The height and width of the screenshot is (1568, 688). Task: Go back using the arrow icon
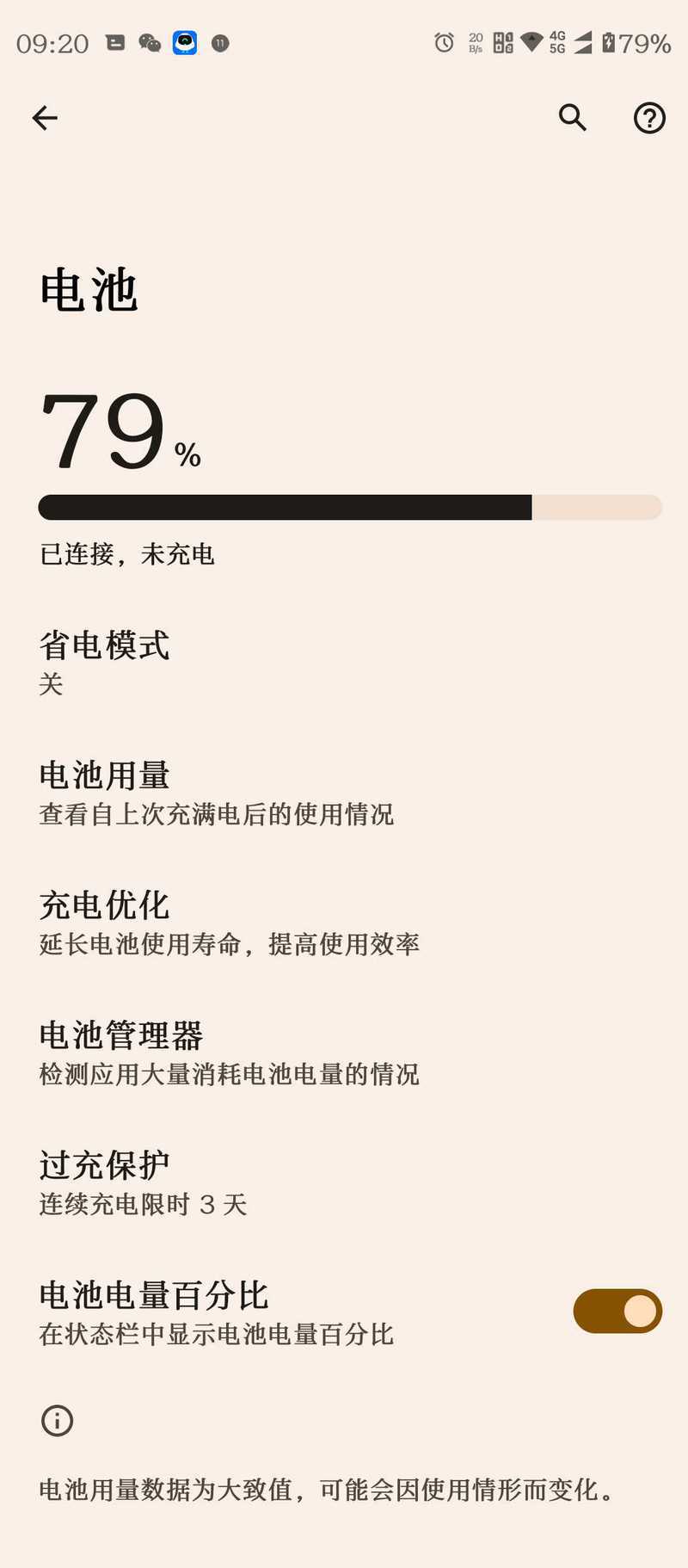[45, 118]
